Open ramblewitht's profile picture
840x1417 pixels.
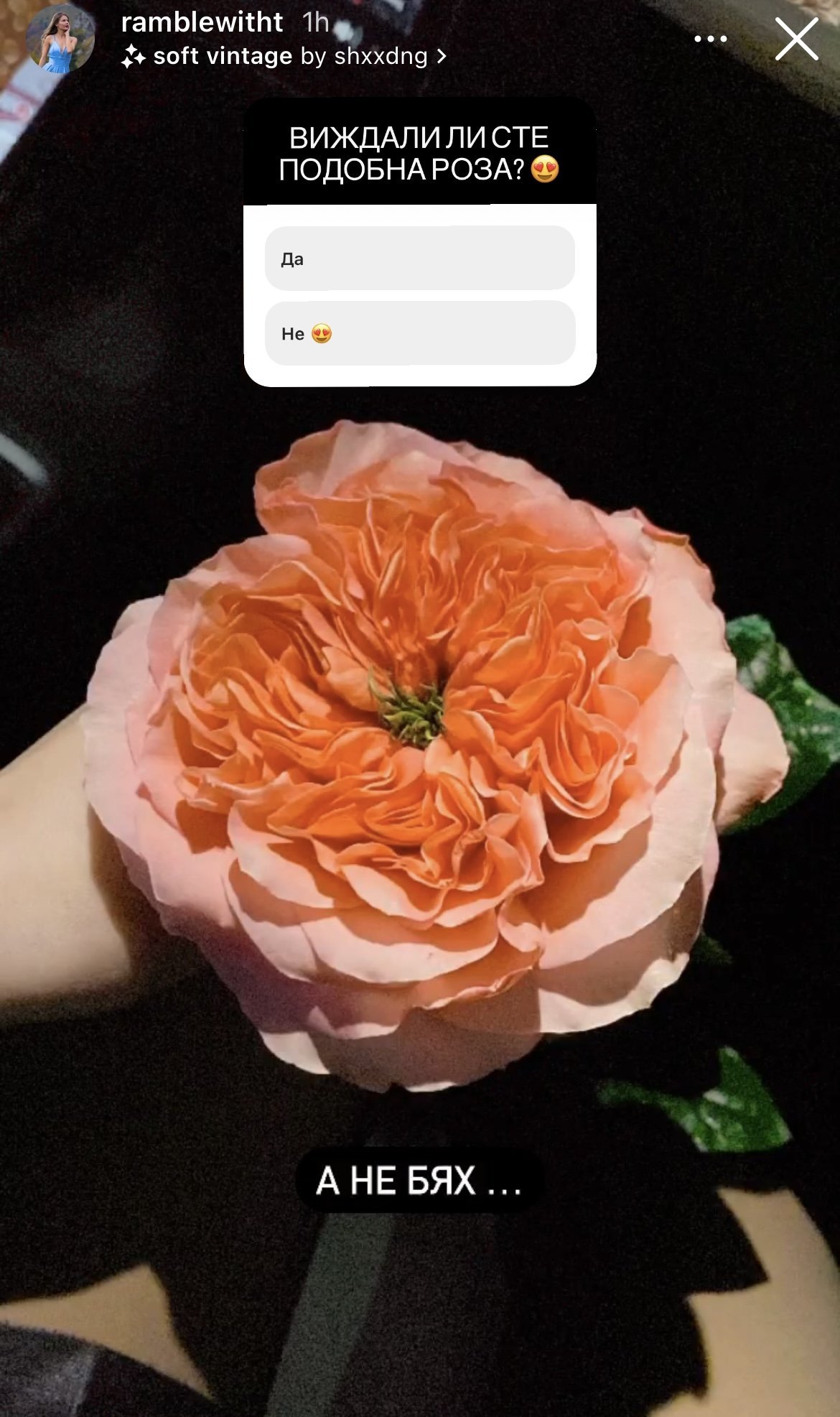[x=60, y=40]
